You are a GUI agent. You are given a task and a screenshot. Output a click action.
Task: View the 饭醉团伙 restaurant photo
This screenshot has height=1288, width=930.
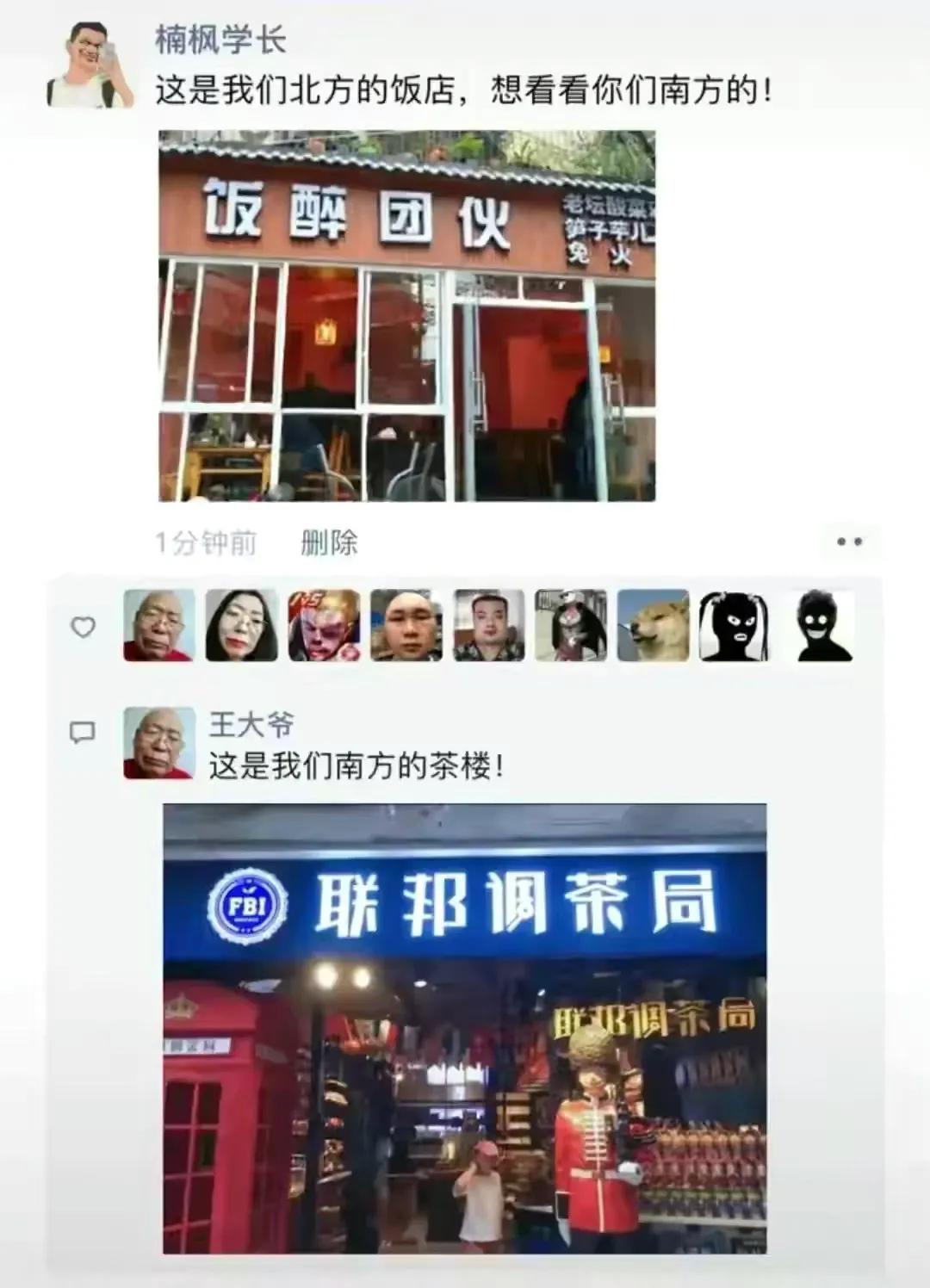tap(406, 315)
